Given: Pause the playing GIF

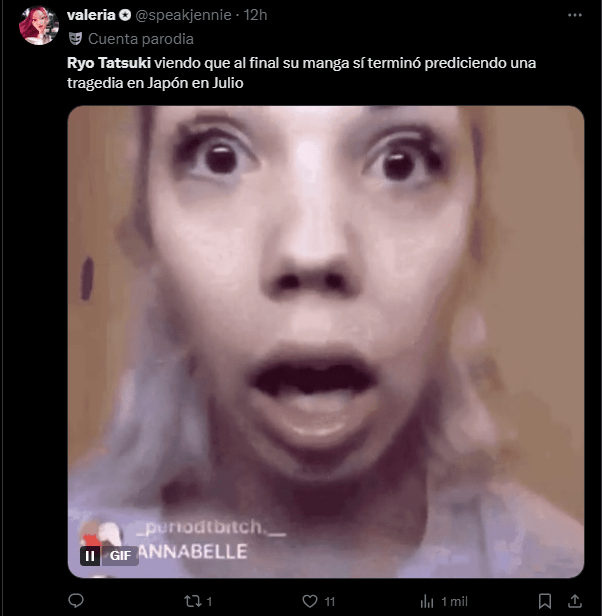Looking at the screenshot, I should [90, 555].
